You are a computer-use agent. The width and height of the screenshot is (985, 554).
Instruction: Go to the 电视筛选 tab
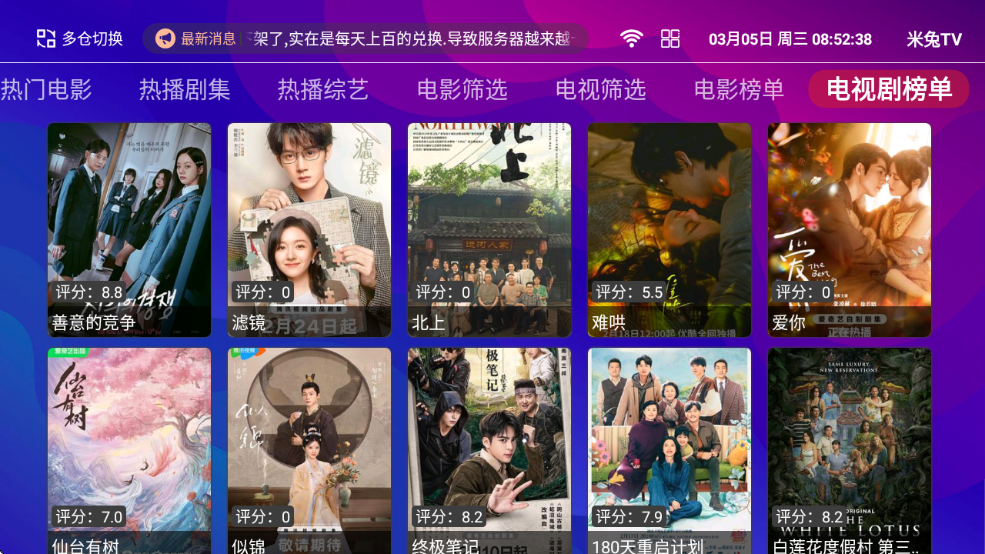[601, 89]
